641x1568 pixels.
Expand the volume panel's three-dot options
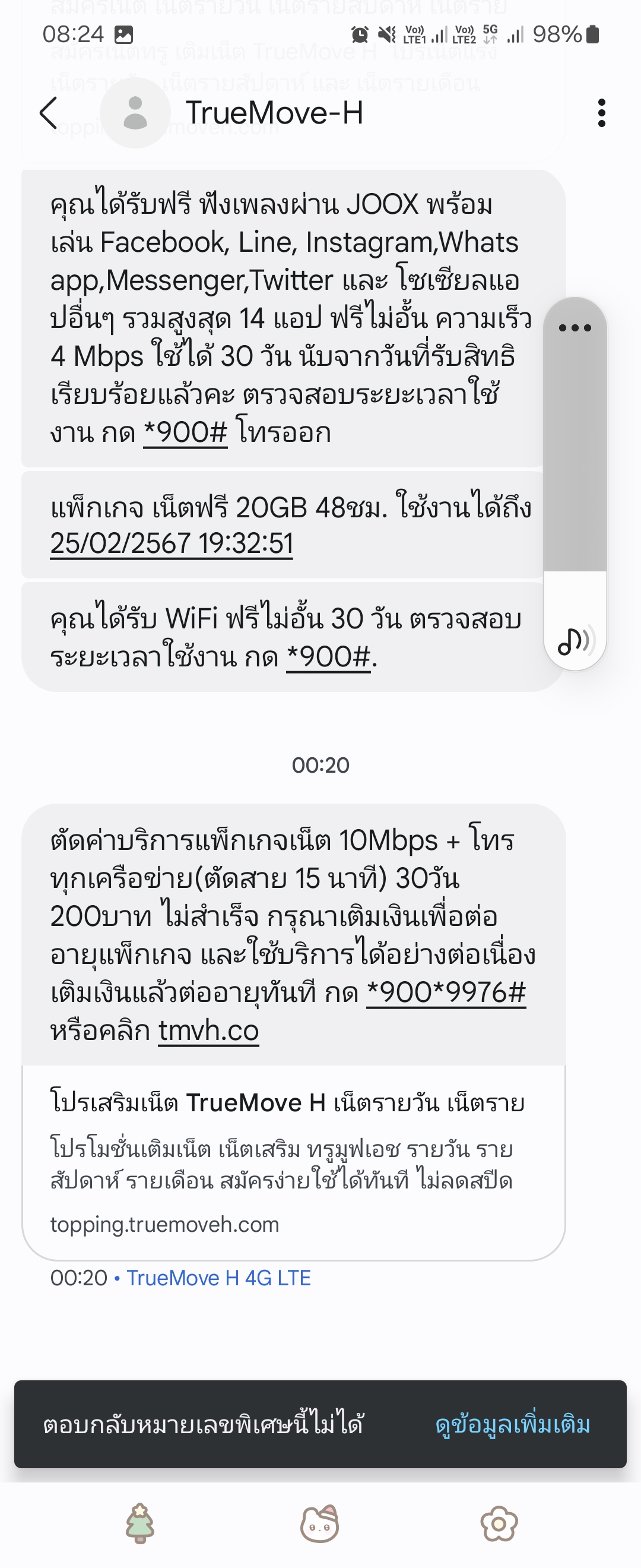tap(575, 328)
